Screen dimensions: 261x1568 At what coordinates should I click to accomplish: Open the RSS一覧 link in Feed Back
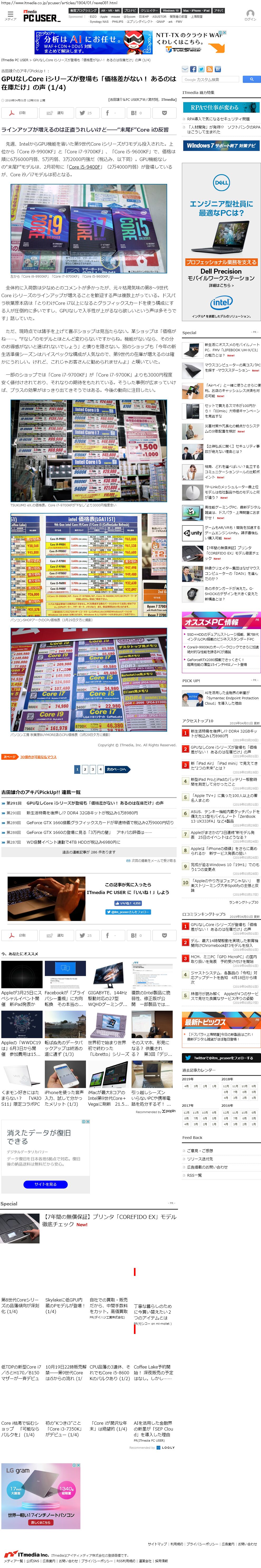point(194,1175)
